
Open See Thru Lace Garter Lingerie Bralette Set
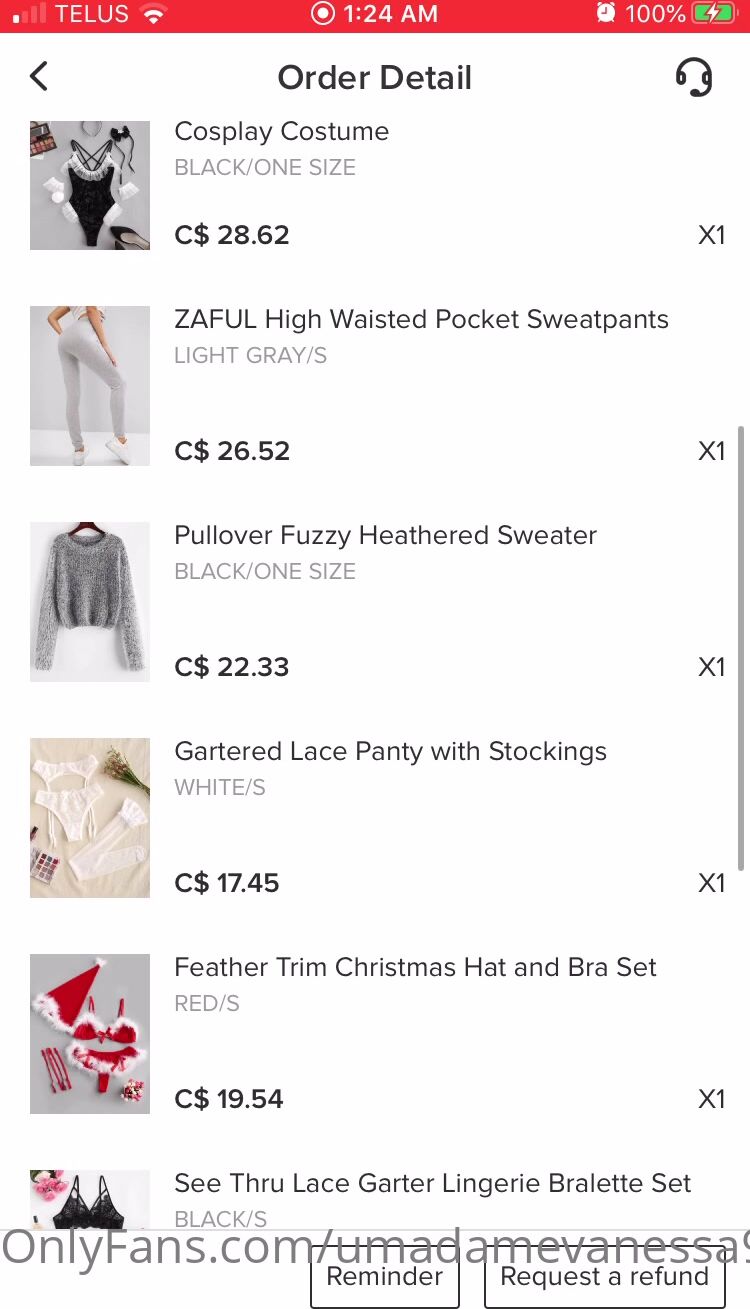pos(432,1184)
